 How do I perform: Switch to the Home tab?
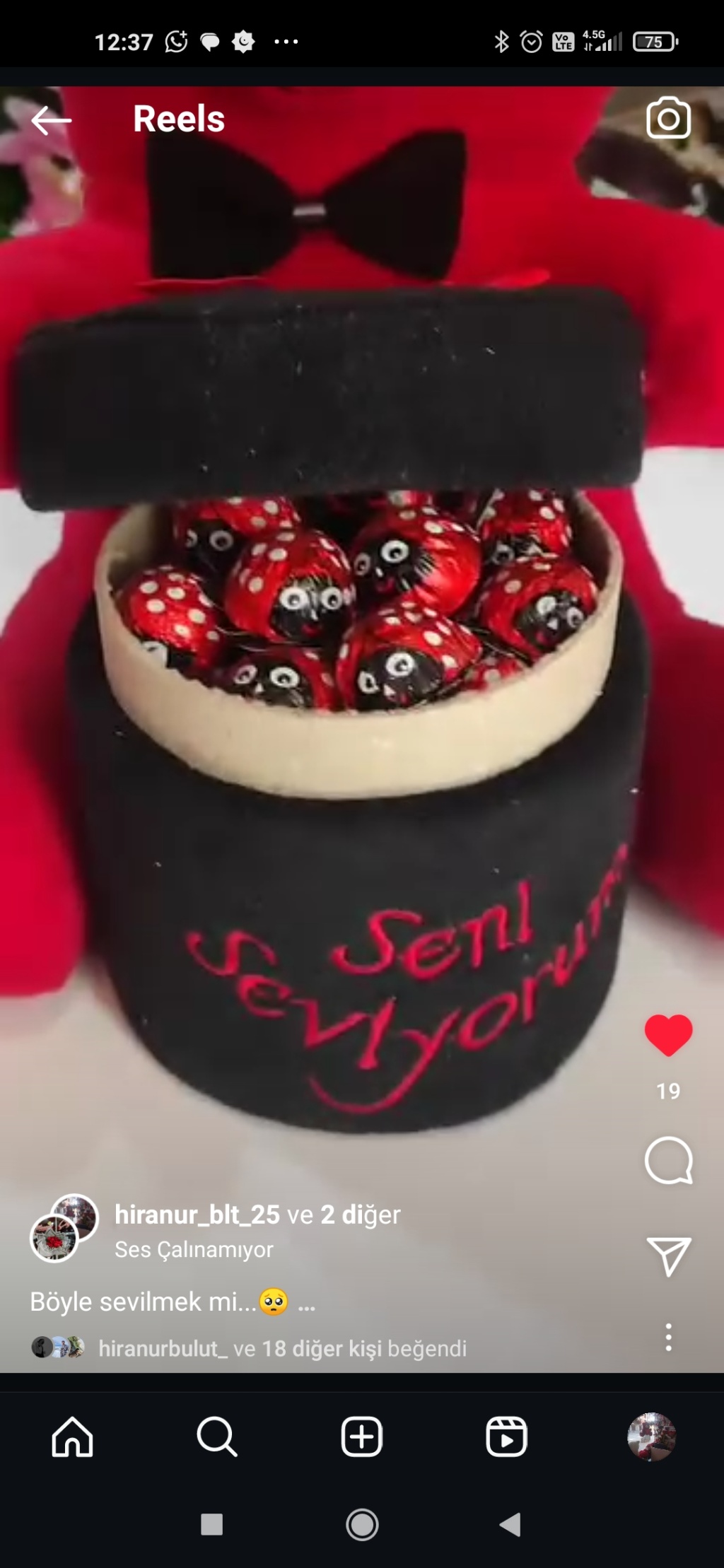pyautogui.click(x=72, y=1437)
